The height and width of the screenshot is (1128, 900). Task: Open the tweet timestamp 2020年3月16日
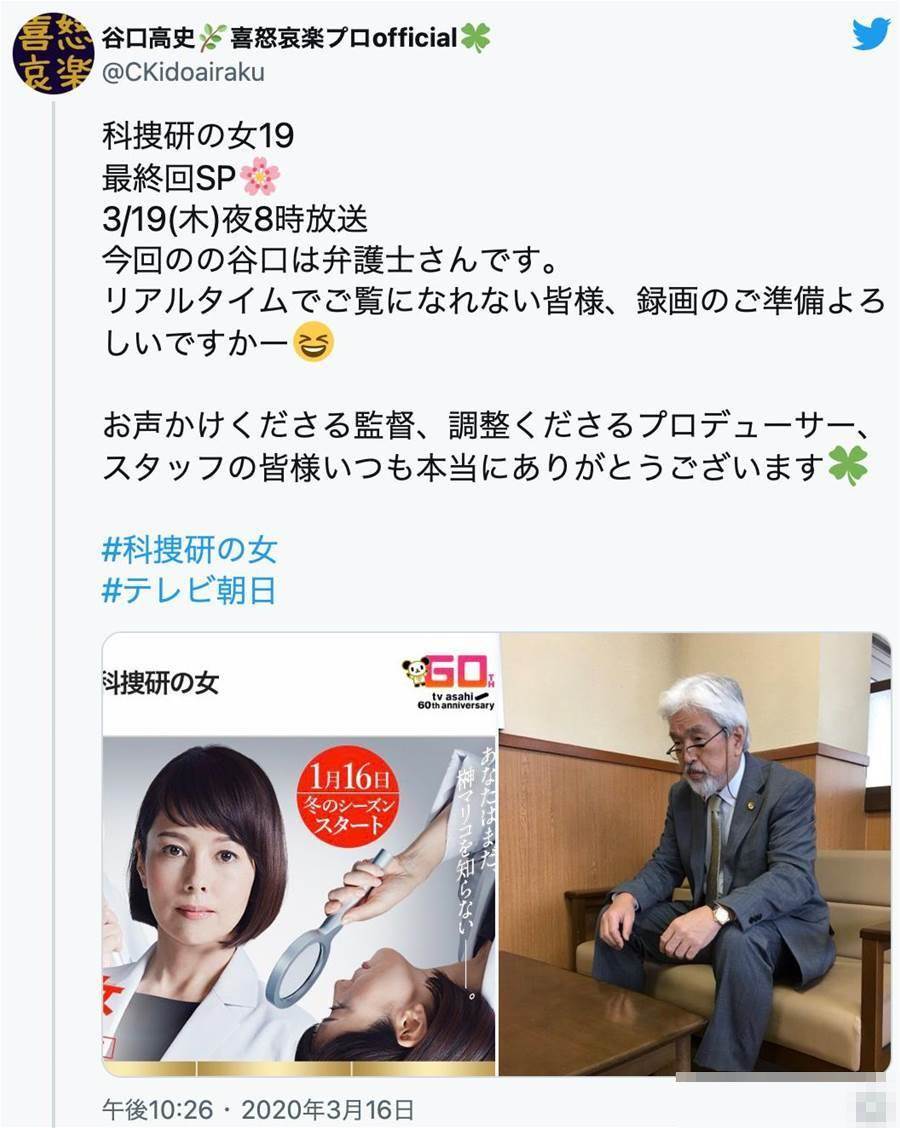tap(258, 1109)
